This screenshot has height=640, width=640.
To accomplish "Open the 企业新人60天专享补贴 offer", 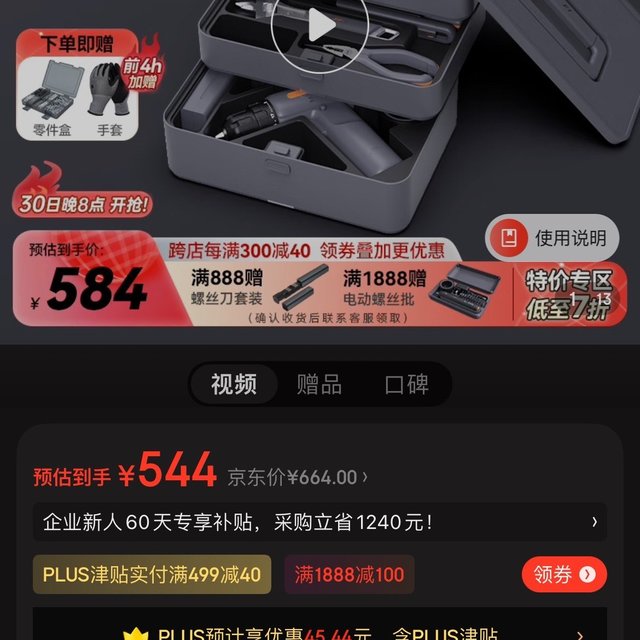I will coord(319,522).
